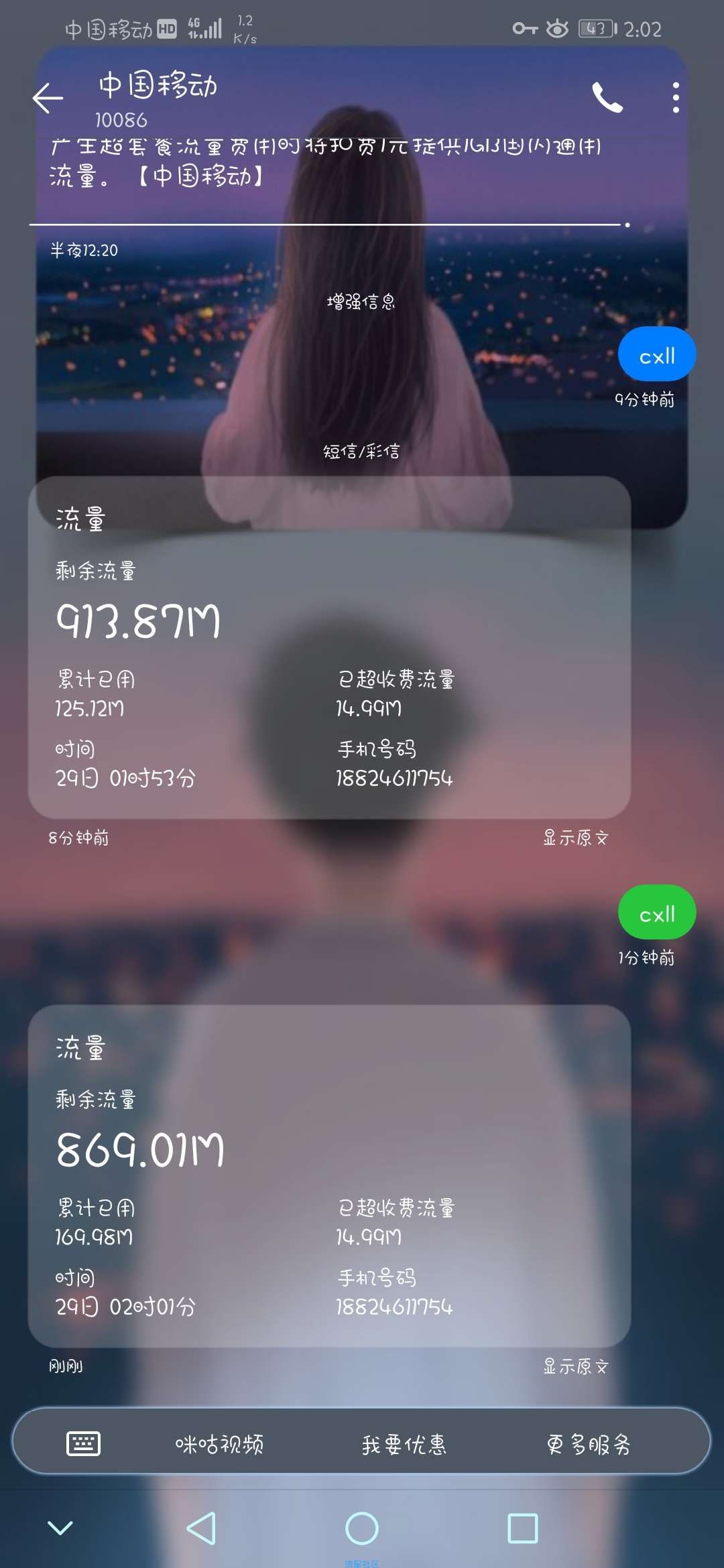Open recent apps
Image resolution: width=724 pixels, height=1568 pixels.
523,1528
